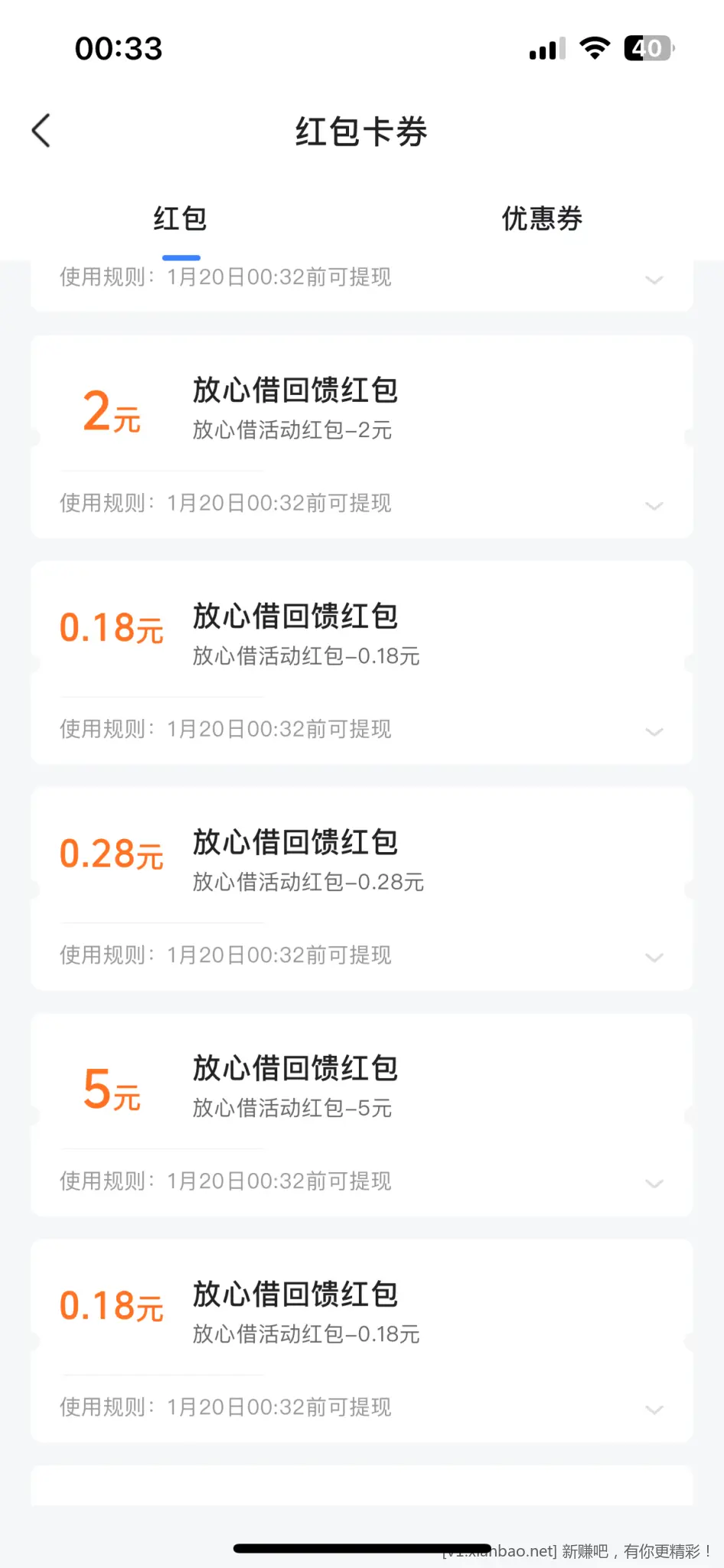Expand usage rules for the 0.28元 red packet
The height and width of the screenshot is (1568, 724).
coord(654,957)
